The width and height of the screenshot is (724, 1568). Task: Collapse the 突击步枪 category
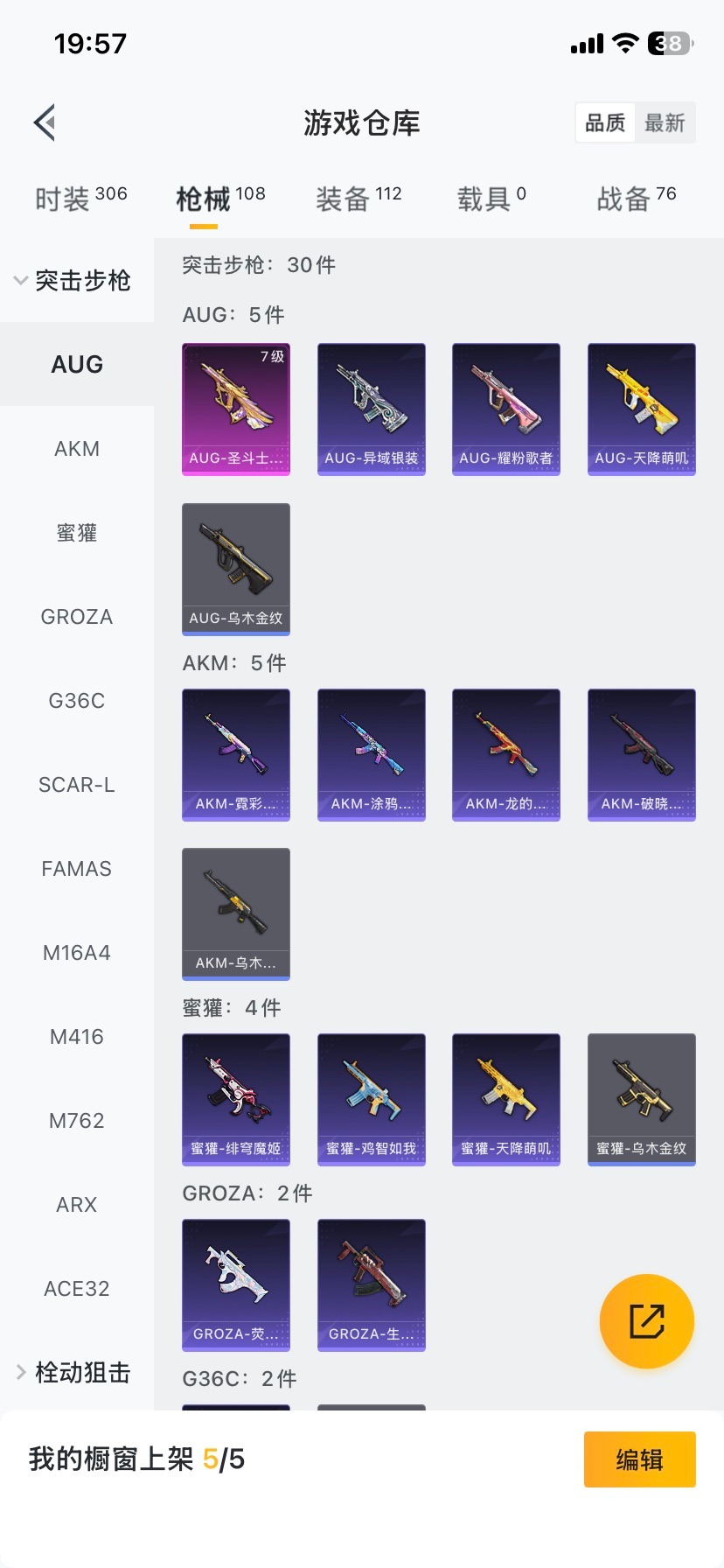coord(73,281)
